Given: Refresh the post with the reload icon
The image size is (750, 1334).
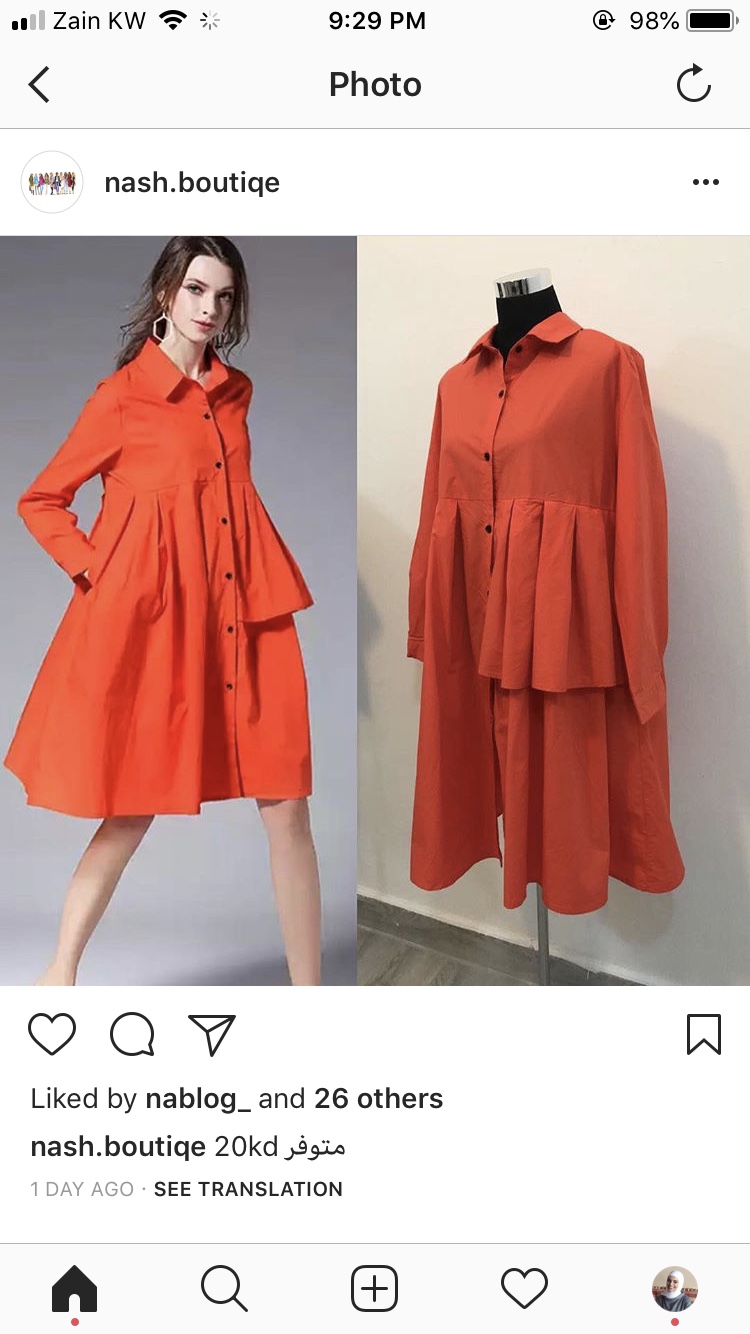Looking at the screenshot, I should click(693, 85).
